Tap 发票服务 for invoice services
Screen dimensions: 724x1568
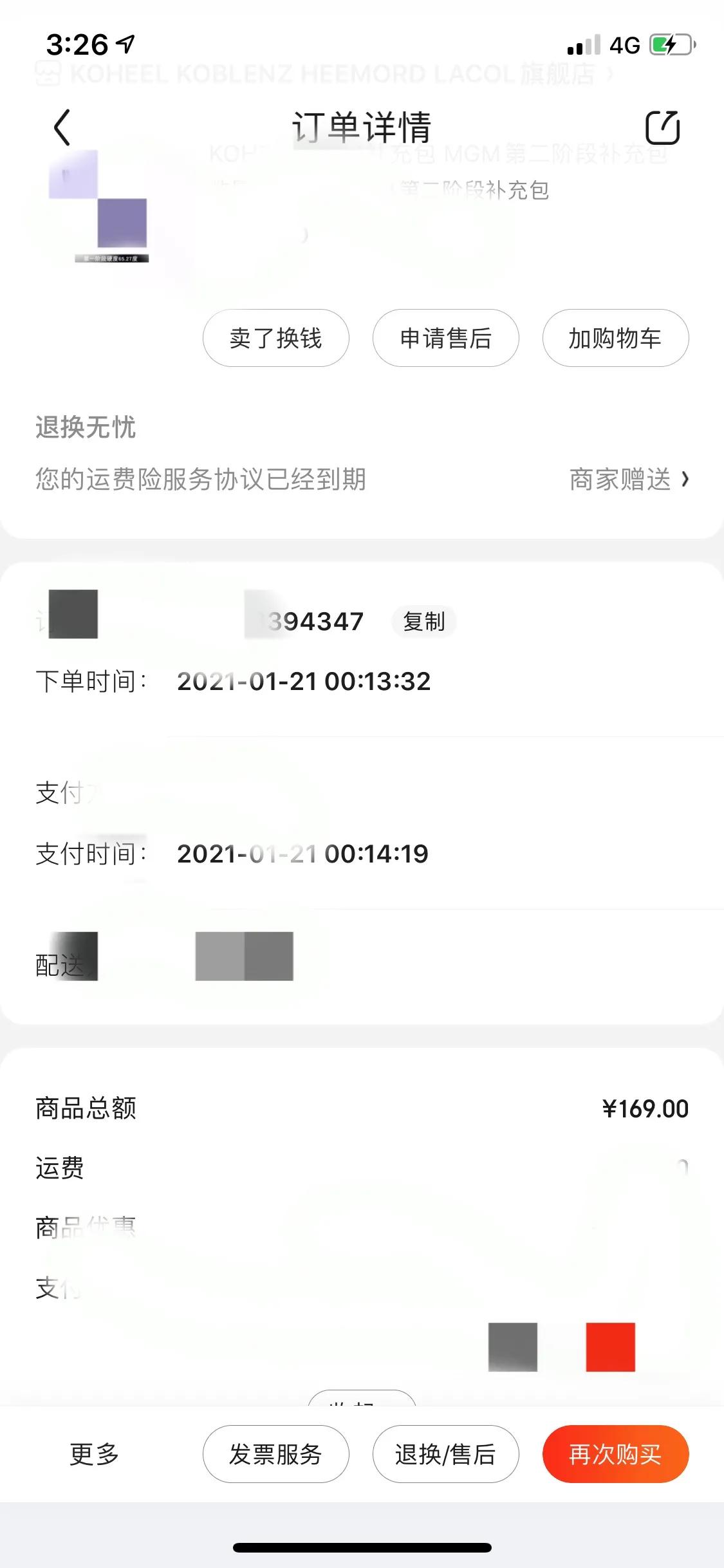tap(275, 1455)
